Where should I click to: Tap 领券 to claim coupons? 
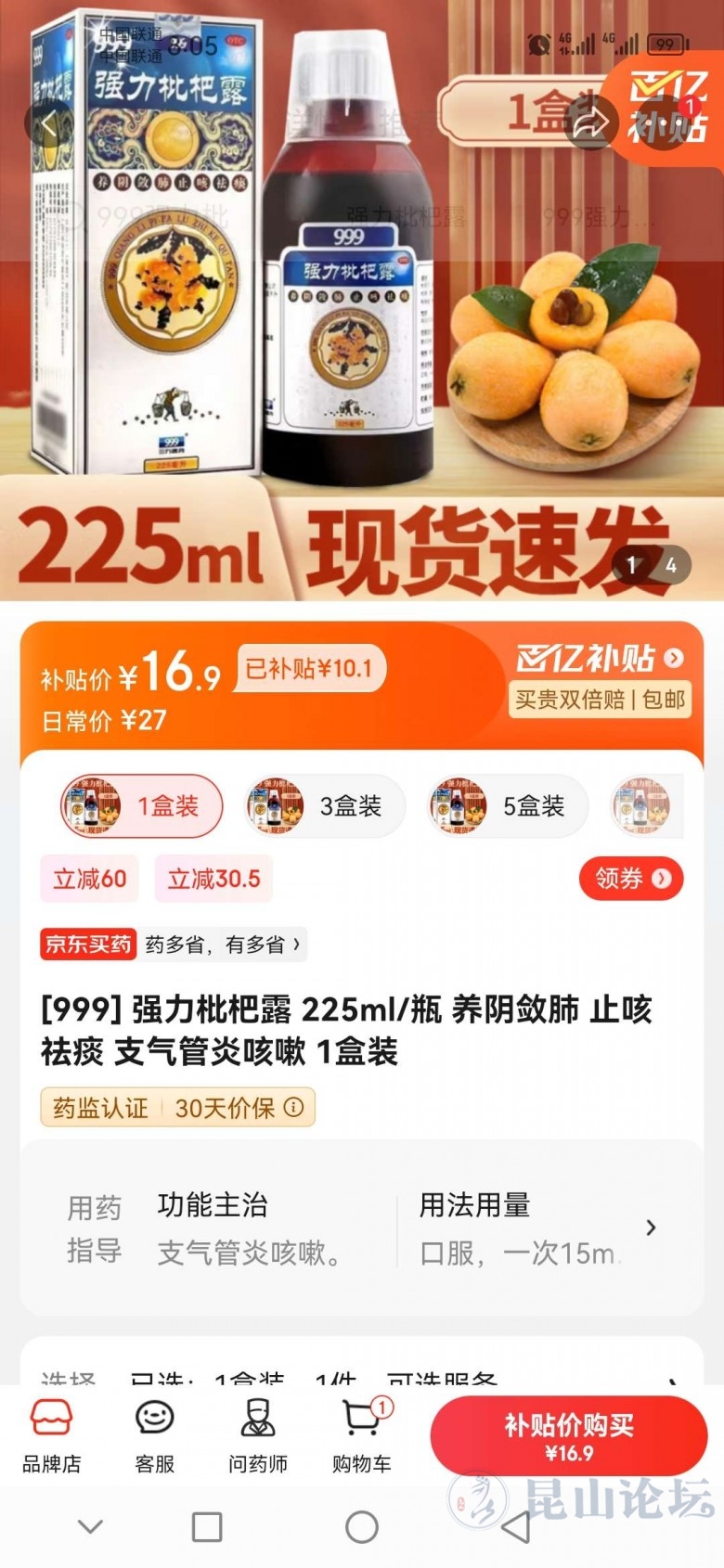click(631, 879)
